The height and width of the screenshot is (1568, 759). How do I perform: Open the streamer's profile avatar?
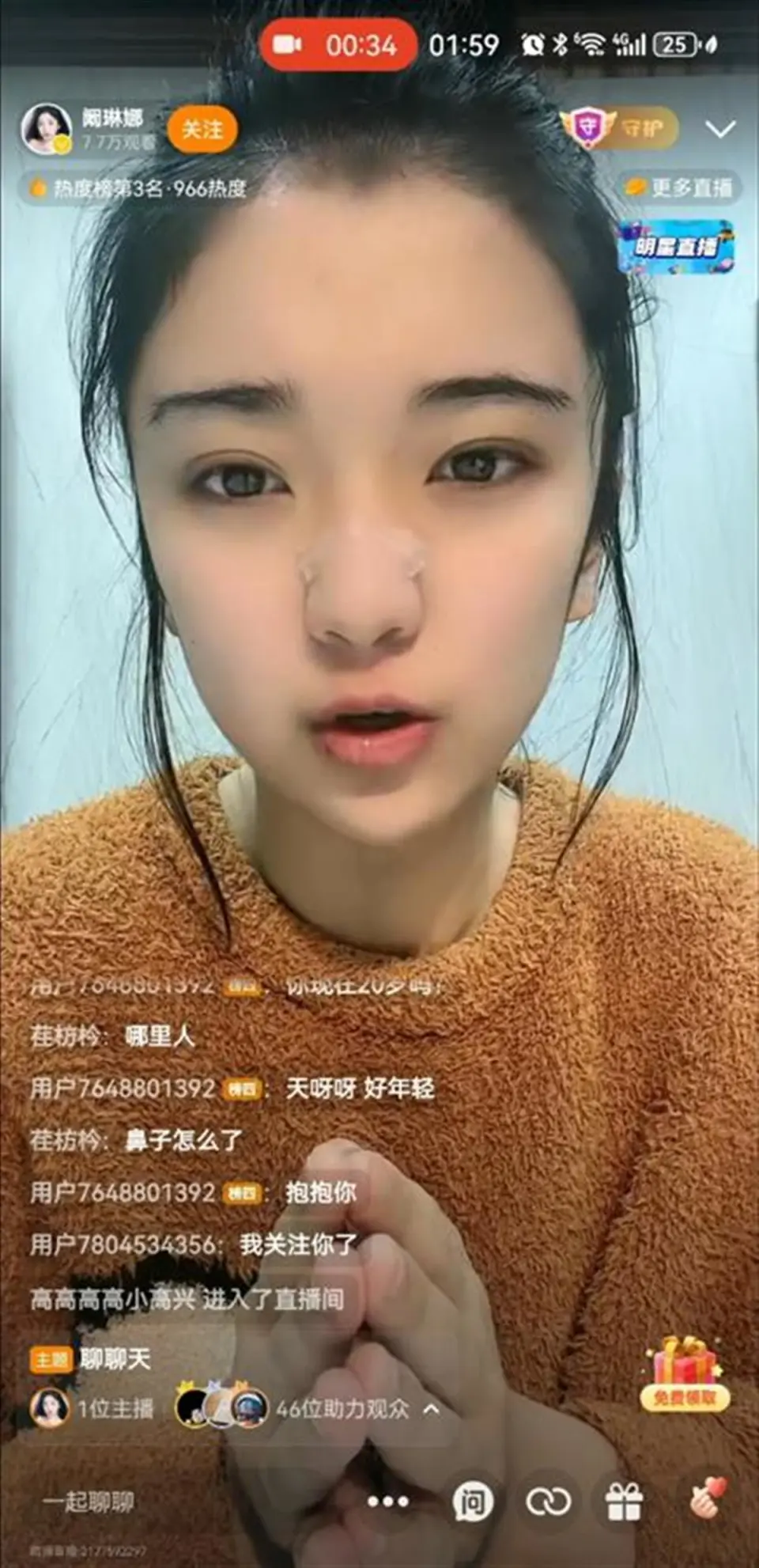point(46,129)
